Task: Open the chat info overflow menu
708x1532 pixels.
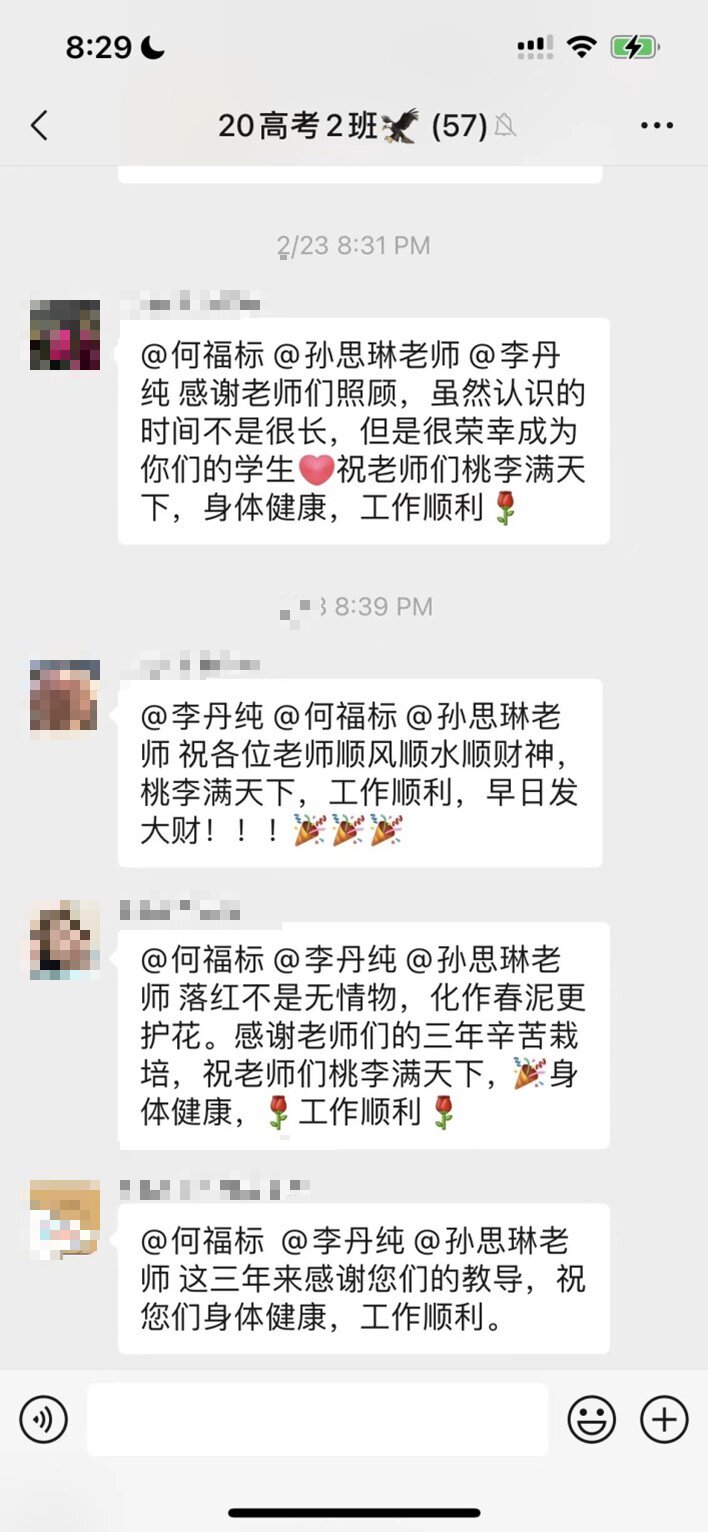Action: [x=656, y=126]
